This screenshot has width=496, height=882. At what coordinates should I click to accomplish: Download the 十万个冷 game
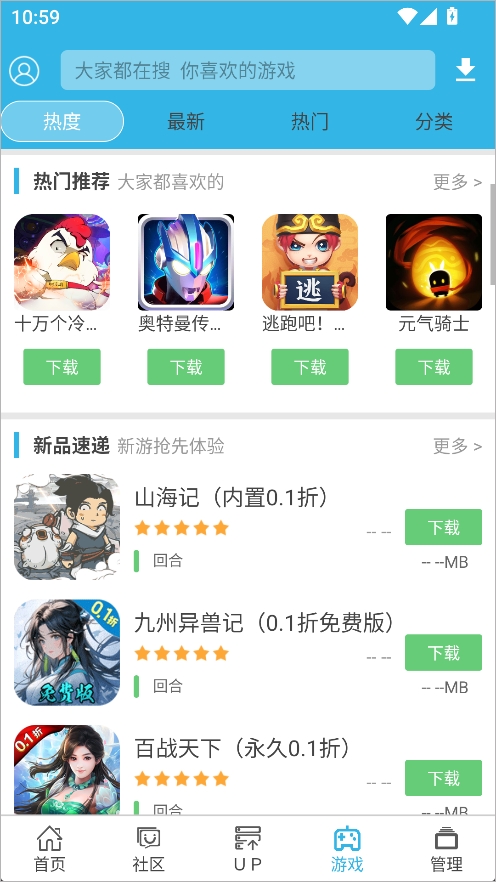click(x=62, y=367)
